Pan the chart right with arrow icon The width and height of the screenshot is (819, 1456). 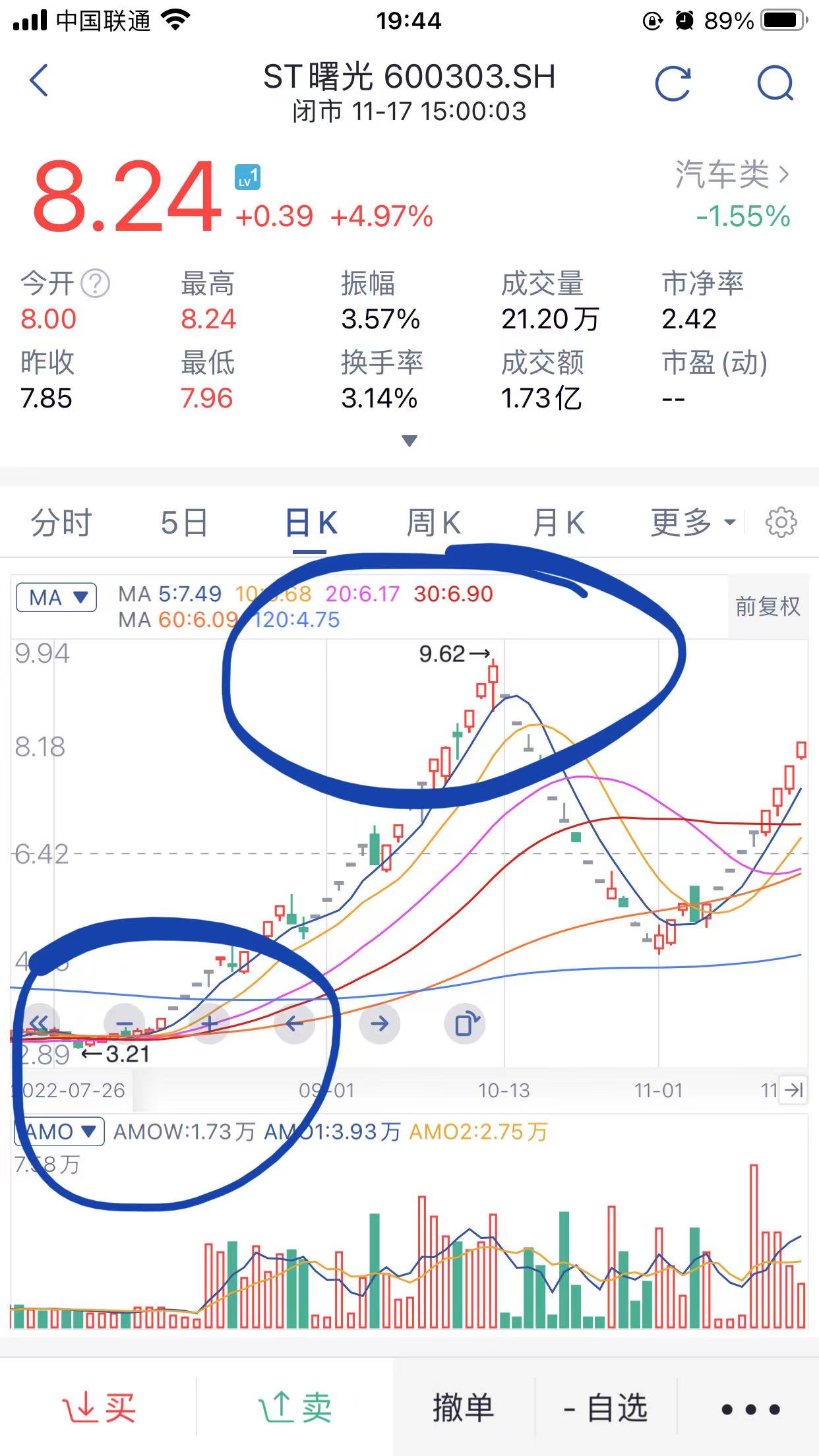[x=379, y=1023]
